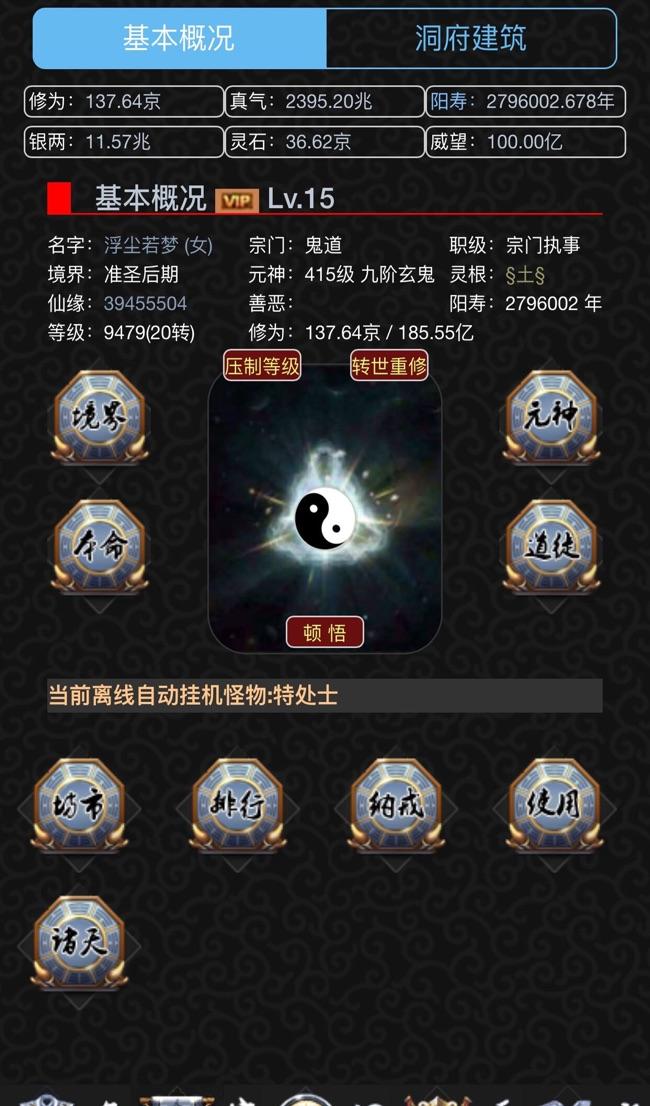Go to 坊市 market
650x1106 pixels.
tap(79, 805)
